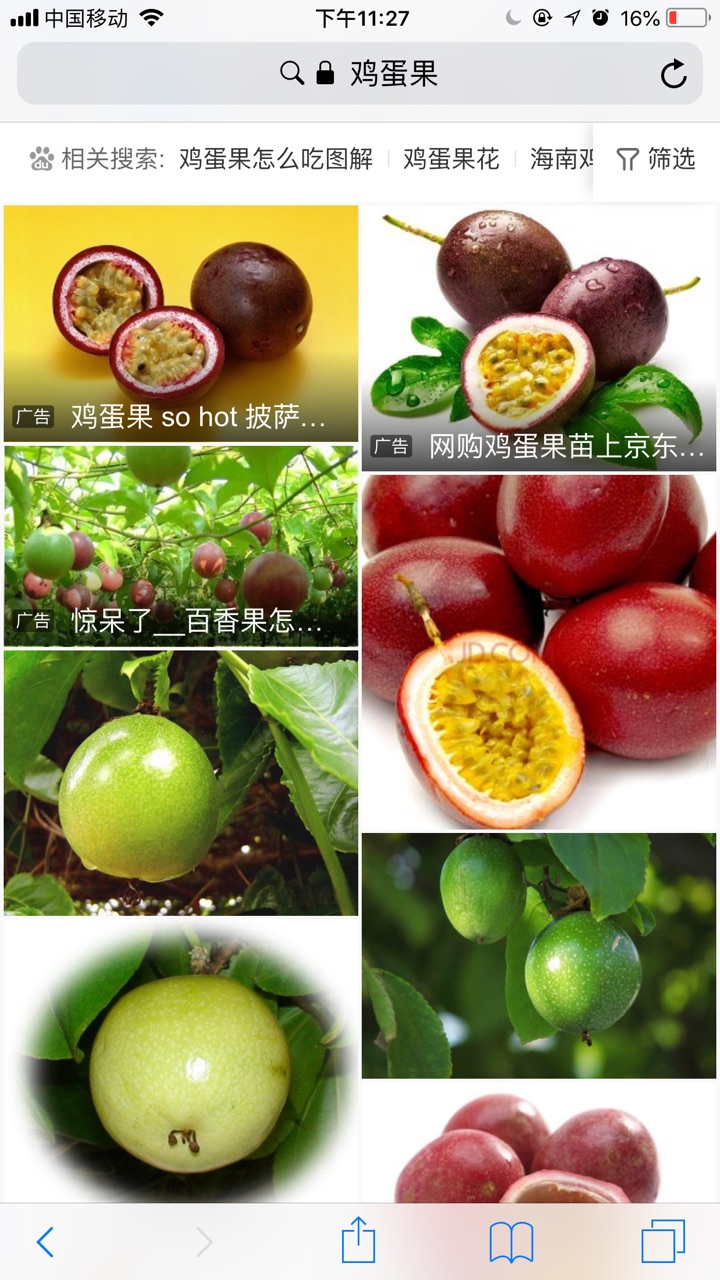Share this page from the toolbar

click(x=358, y=1242)
